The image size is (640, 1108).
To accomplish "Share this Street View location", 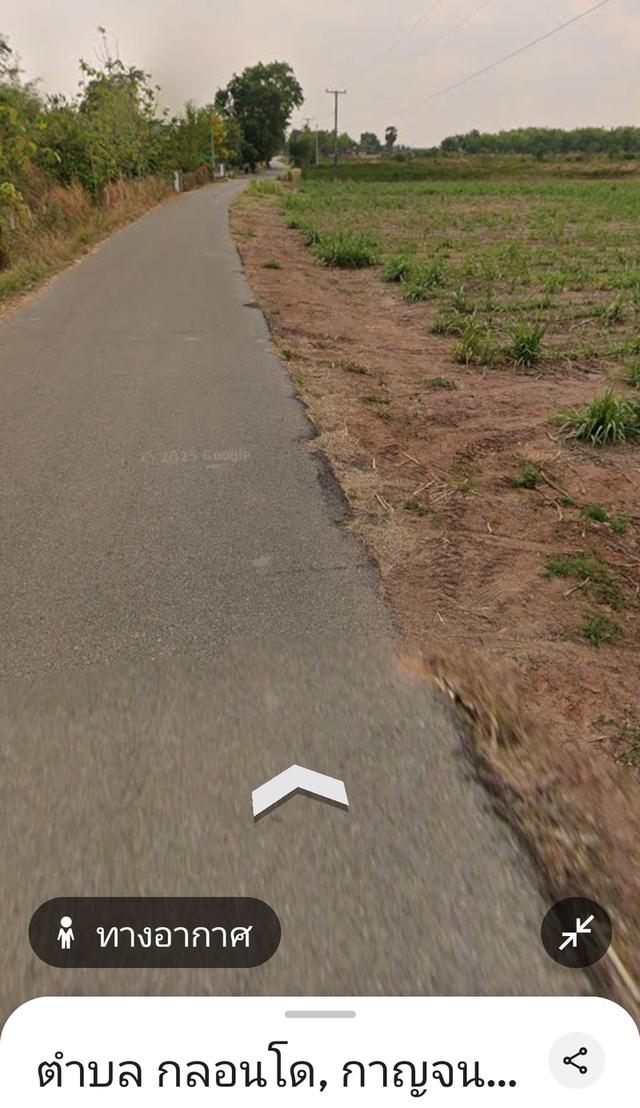I will (x=576, y=1061).
